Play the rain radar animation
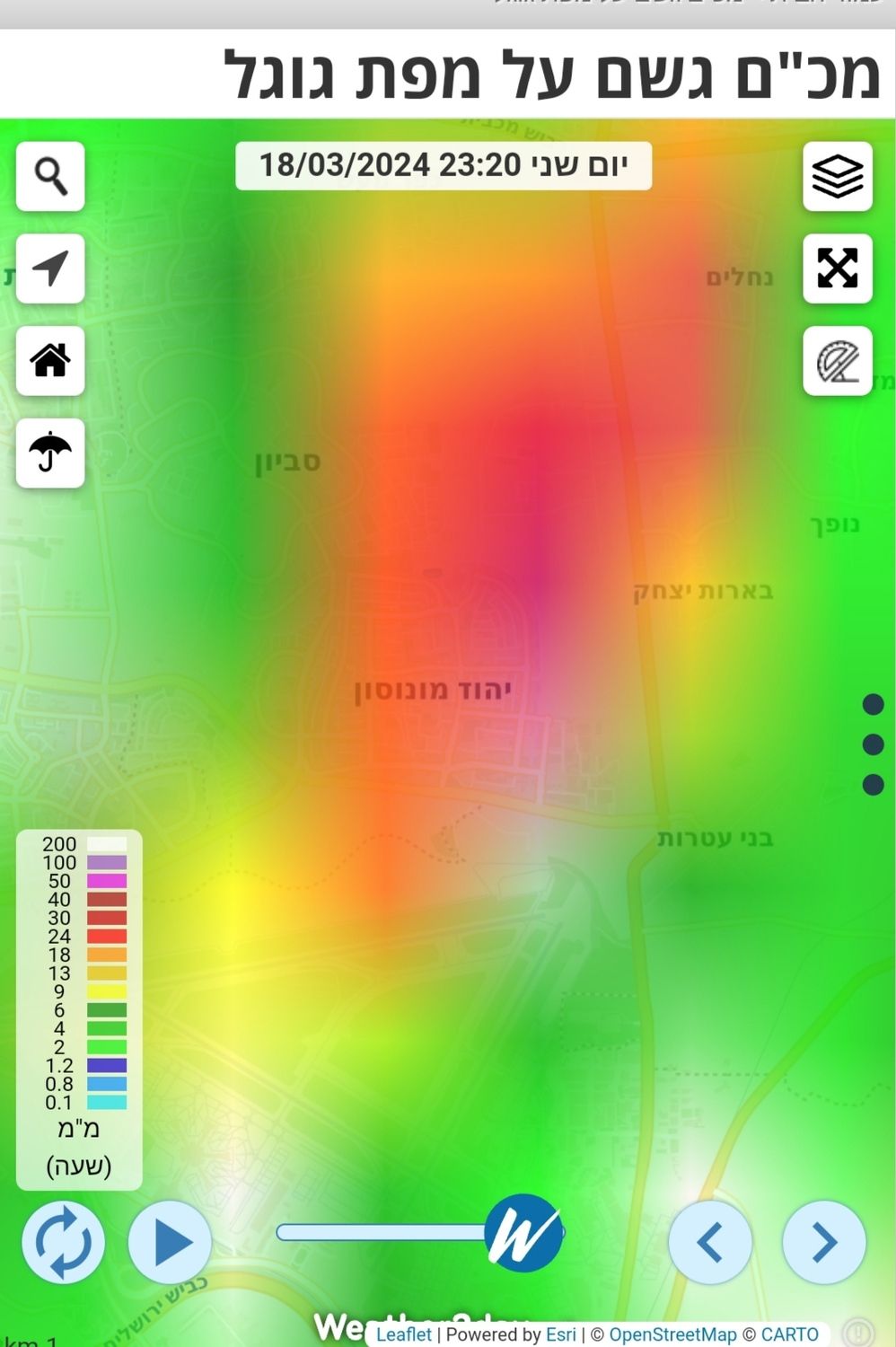896x1347 pixels. [171, 1242]
